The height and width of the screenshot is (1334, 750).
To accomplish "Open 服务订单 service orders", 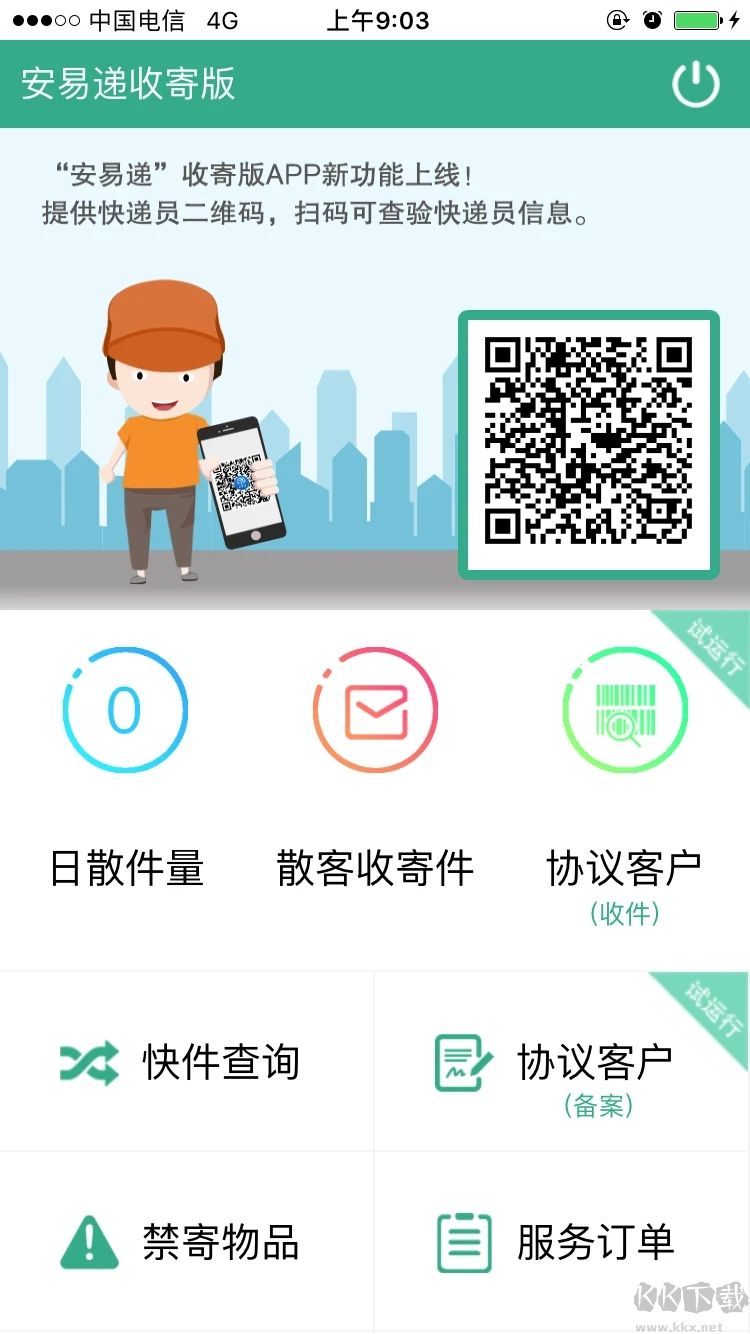I will pyautogui.click(x=562, y=1243).
